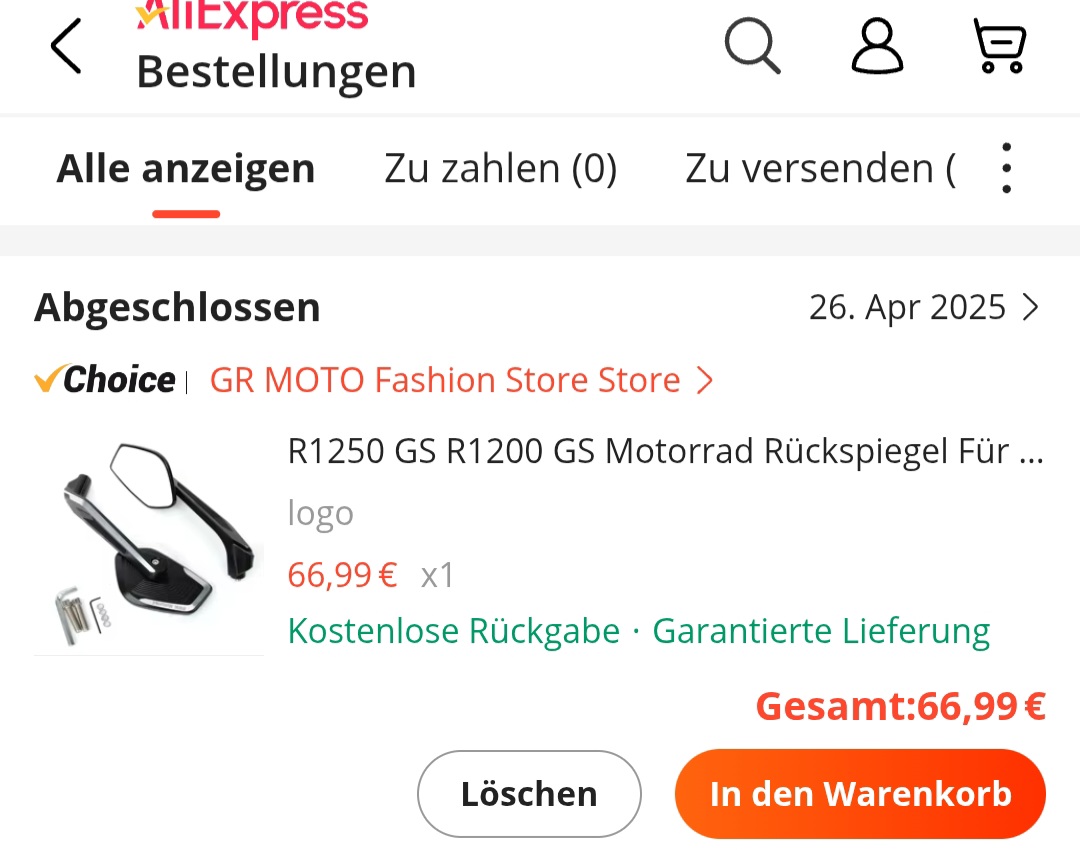The image size is (1080, 860).
Task: Open the account profile icon
Action: (877, 47)
